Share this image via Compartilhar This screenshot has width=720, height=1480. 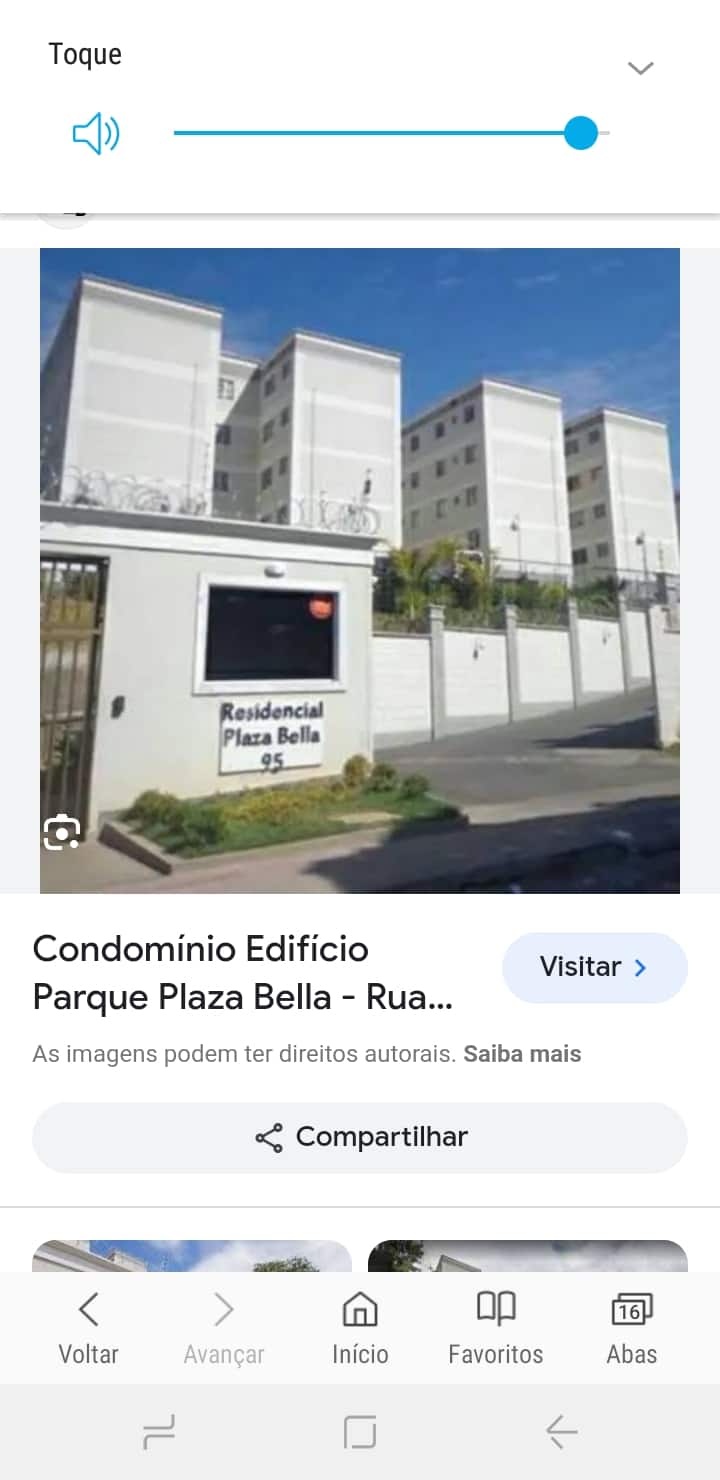click(x=360, y=1137)
